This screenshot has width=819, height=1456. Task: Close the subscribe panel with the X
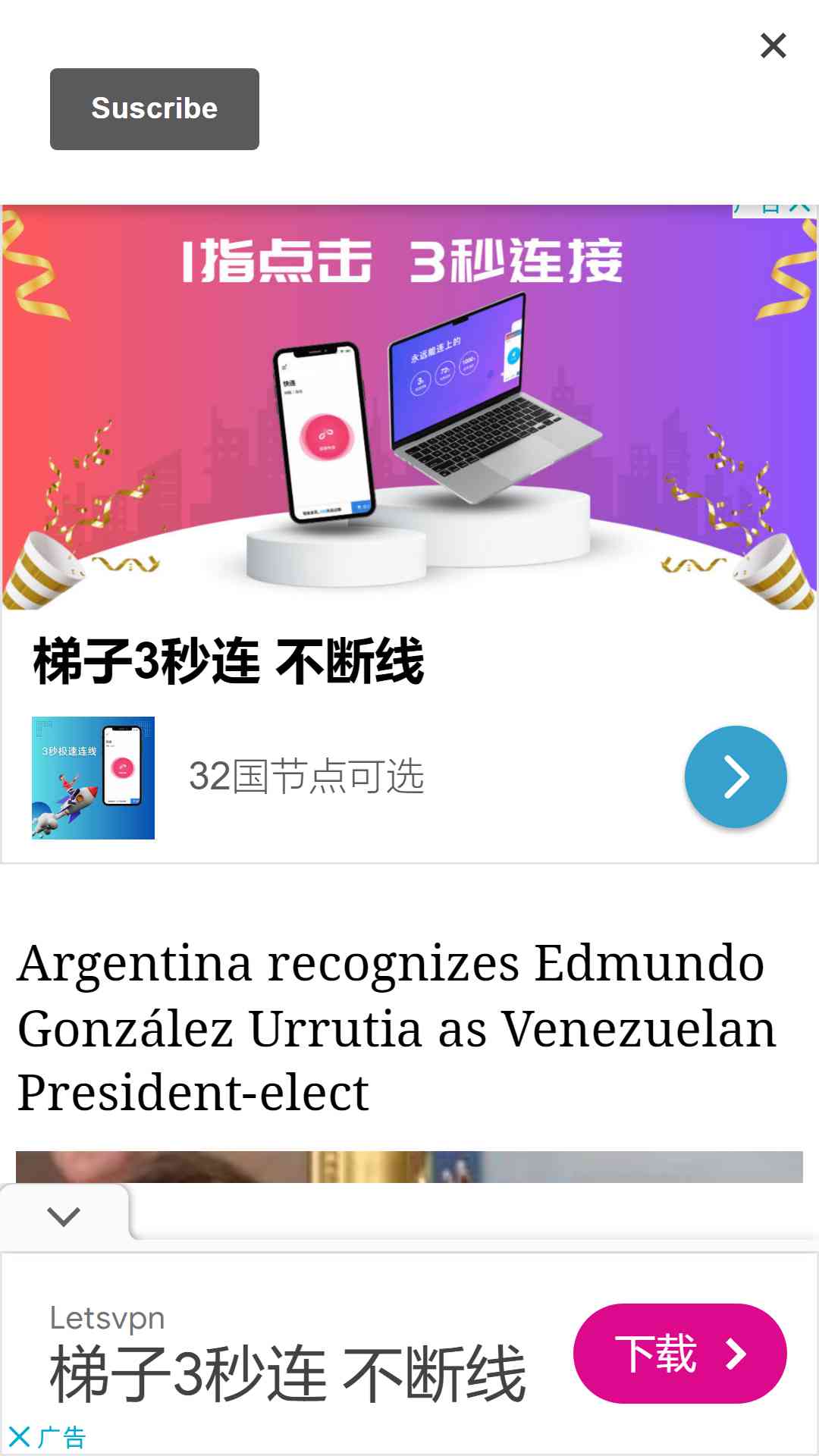[773, 45]
